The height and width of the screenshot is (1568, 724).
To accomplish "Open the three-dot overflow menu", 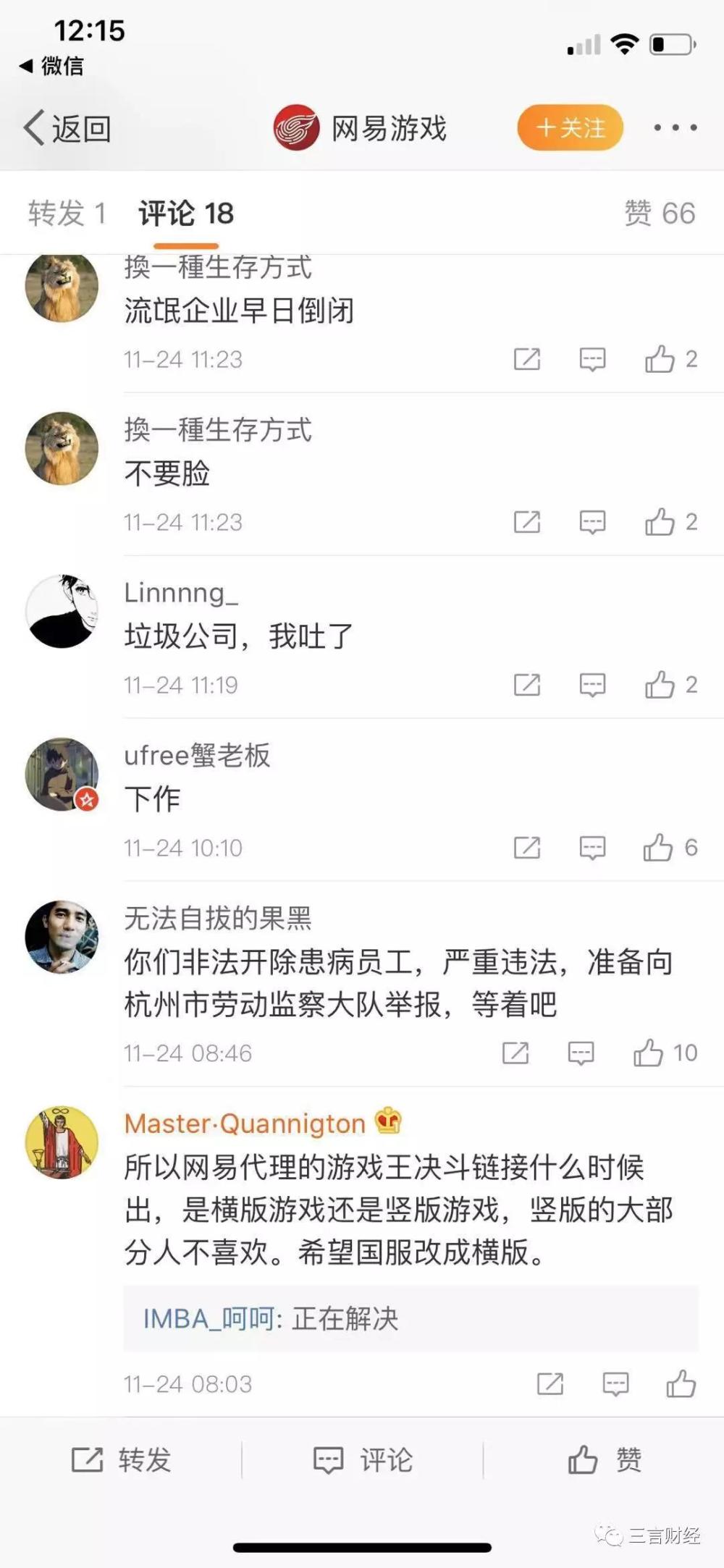I will click(x=675, y=128).
